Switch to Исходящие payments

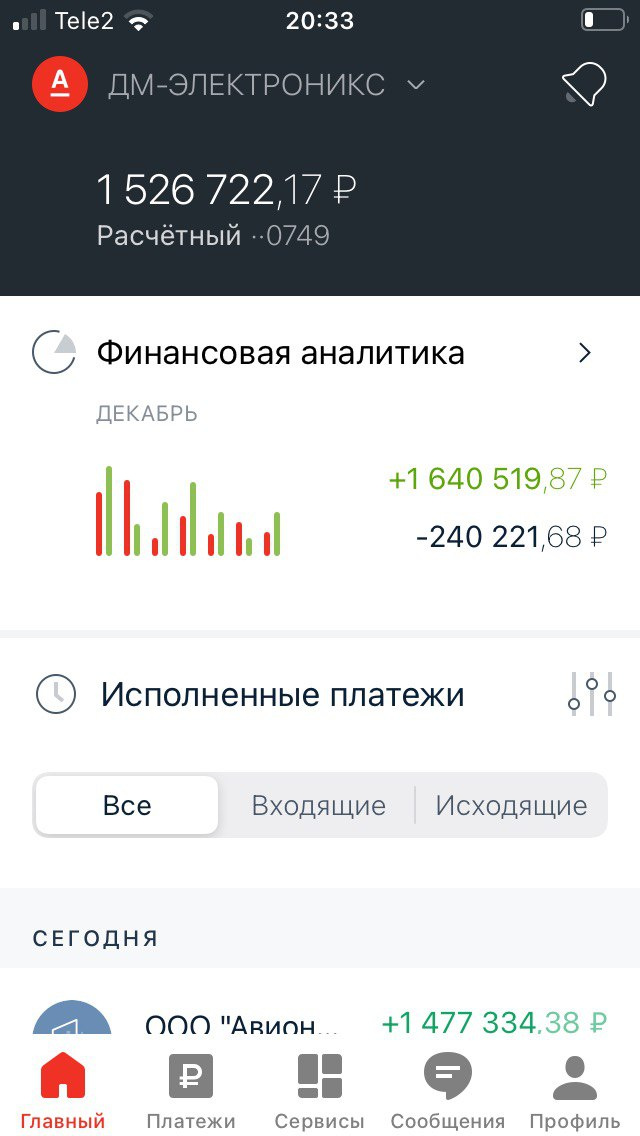[x=511, y=805]
